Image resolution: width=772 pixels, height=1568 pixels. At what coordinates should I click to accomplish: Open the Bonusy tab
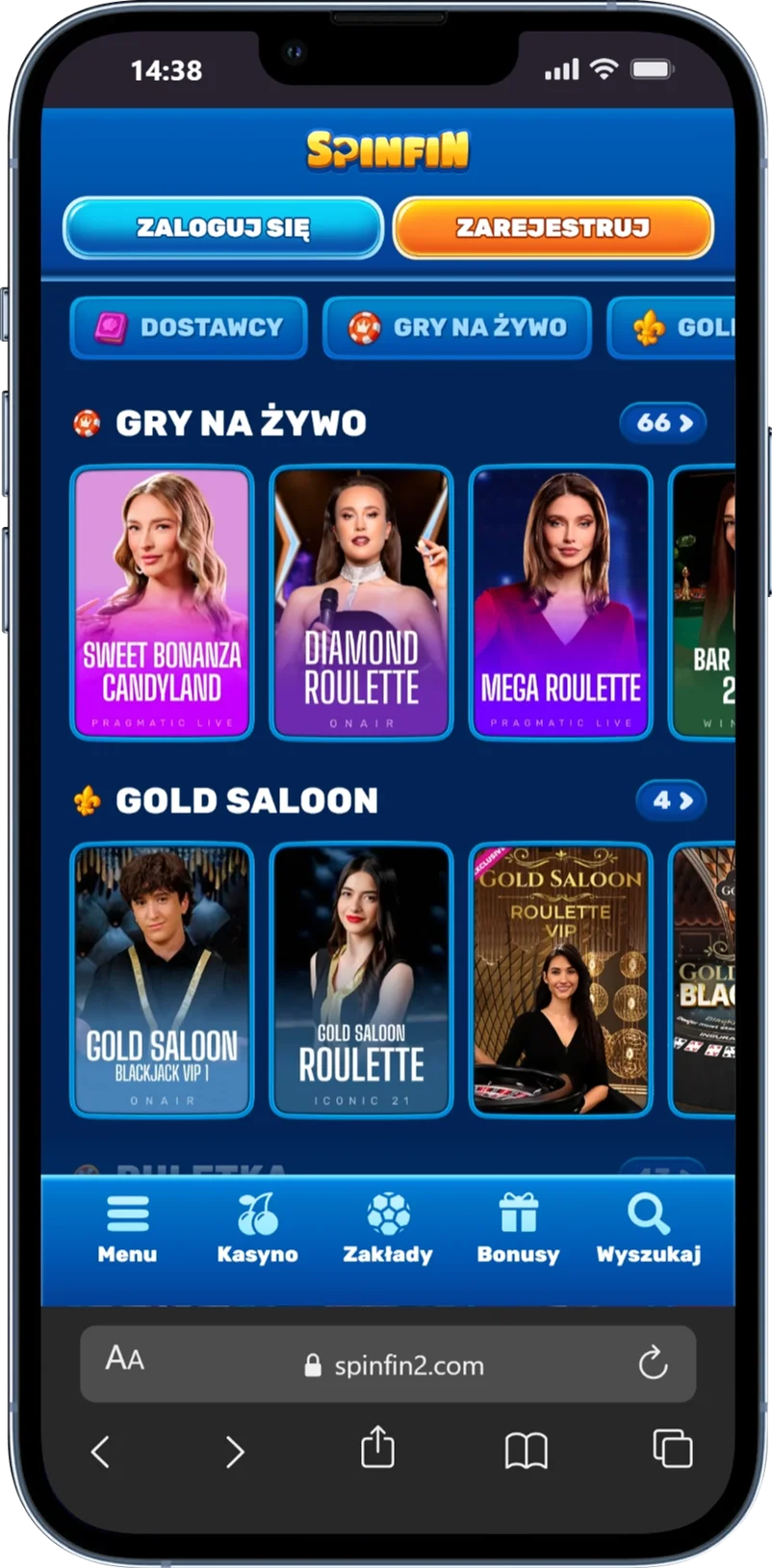pos(518,1229)
